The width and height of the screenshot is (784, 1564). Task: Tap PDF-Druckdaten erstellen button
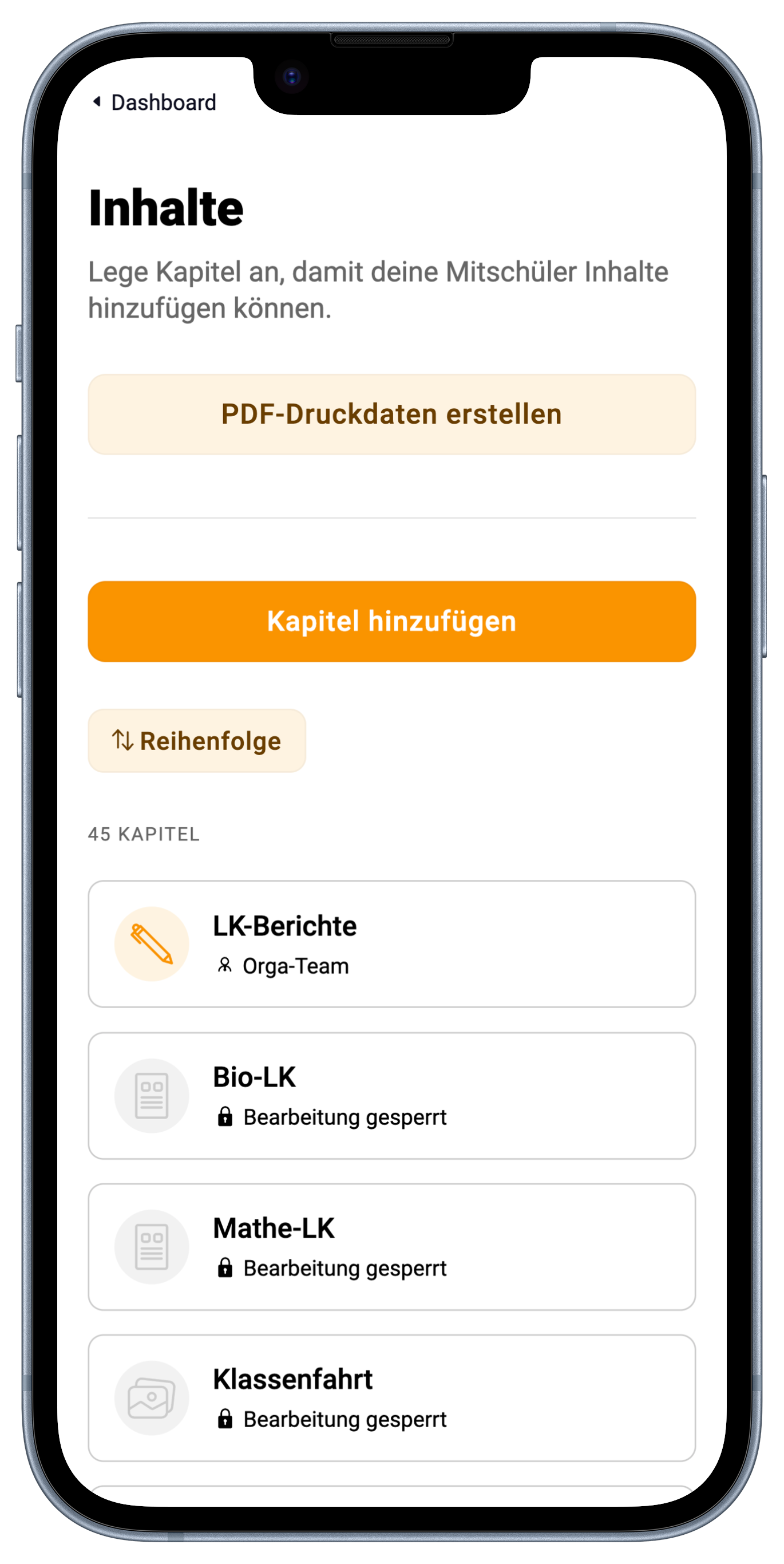[x=391, y=414]
